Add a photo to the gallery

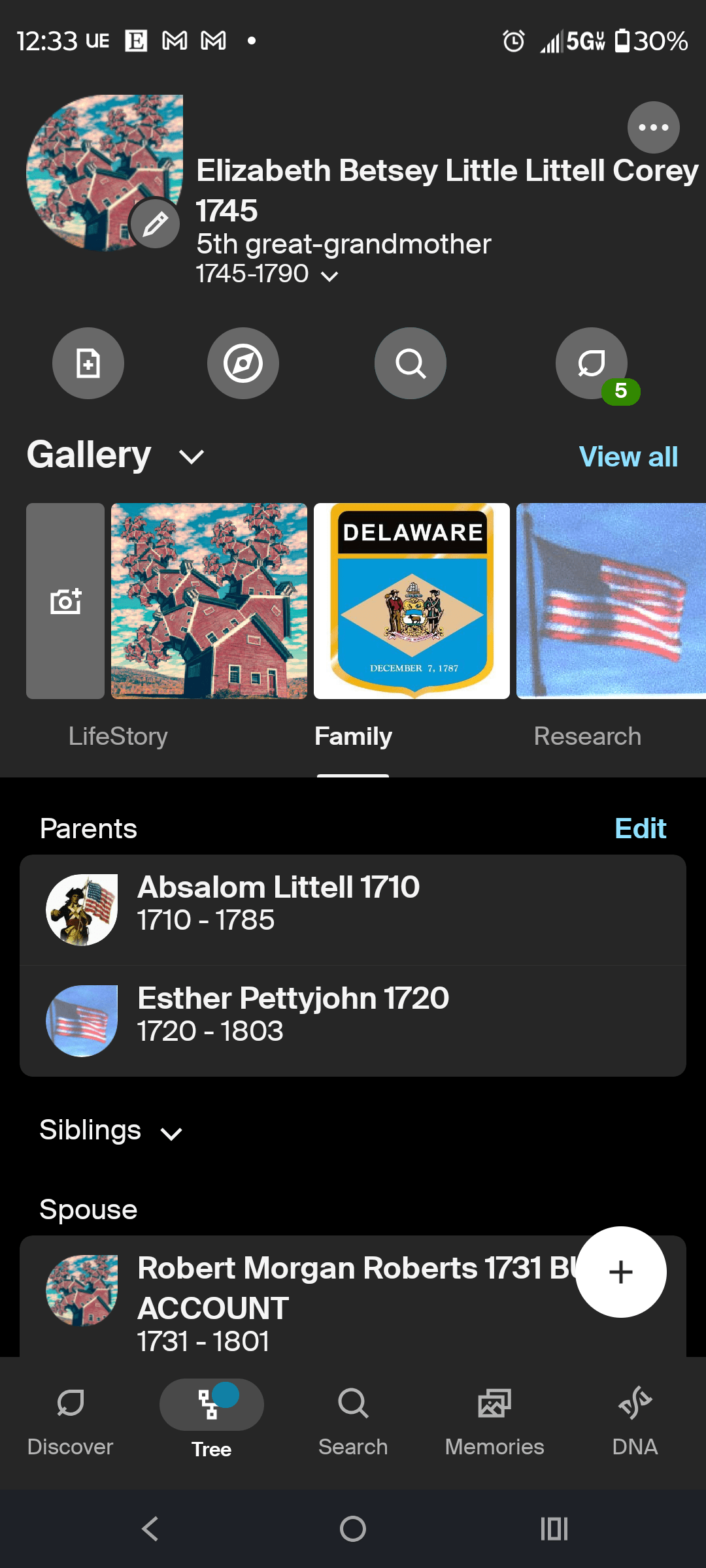coord(65,601)
